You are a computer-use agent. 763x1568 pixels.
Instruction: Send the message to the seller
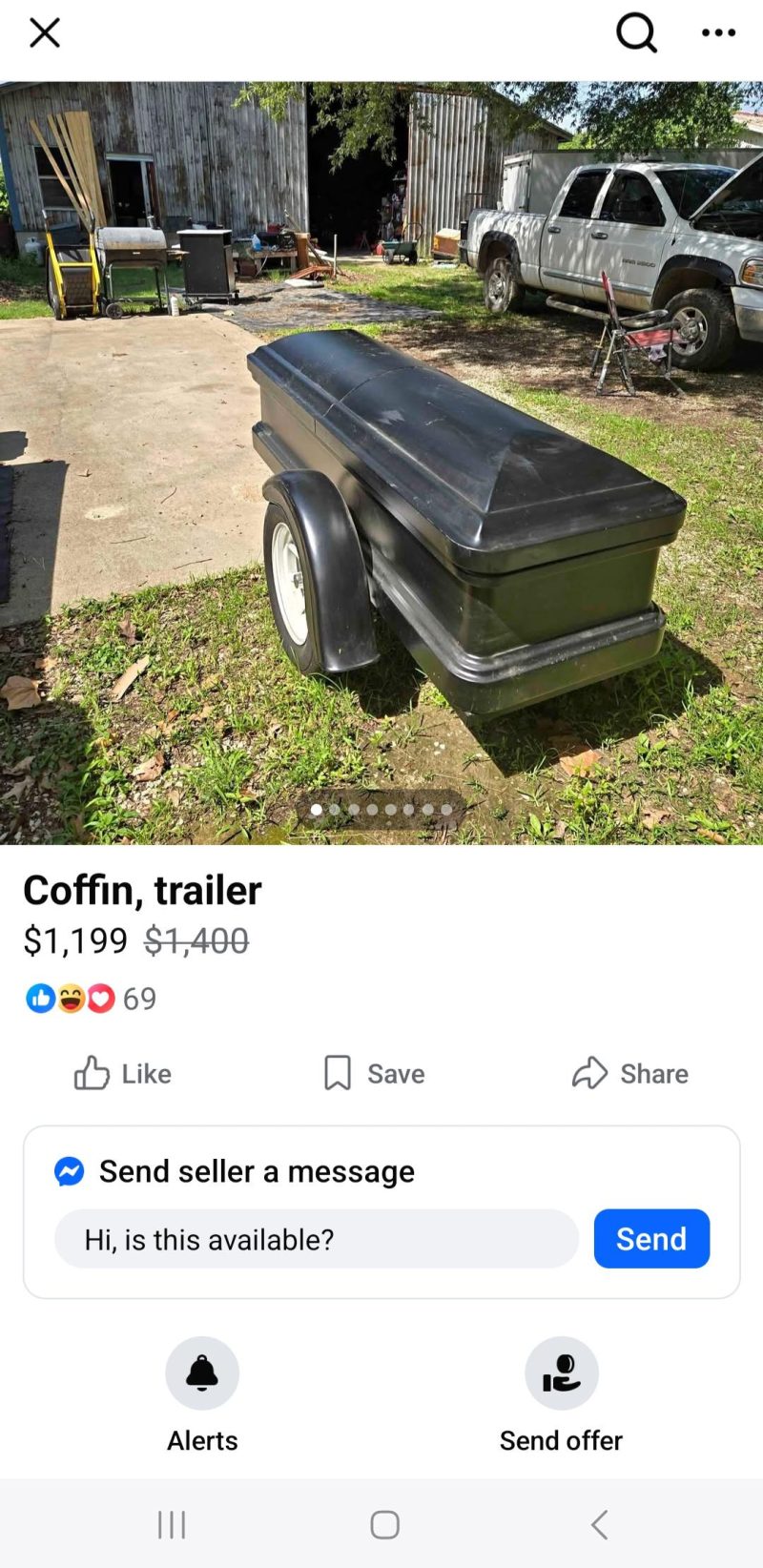point(651,1239)
